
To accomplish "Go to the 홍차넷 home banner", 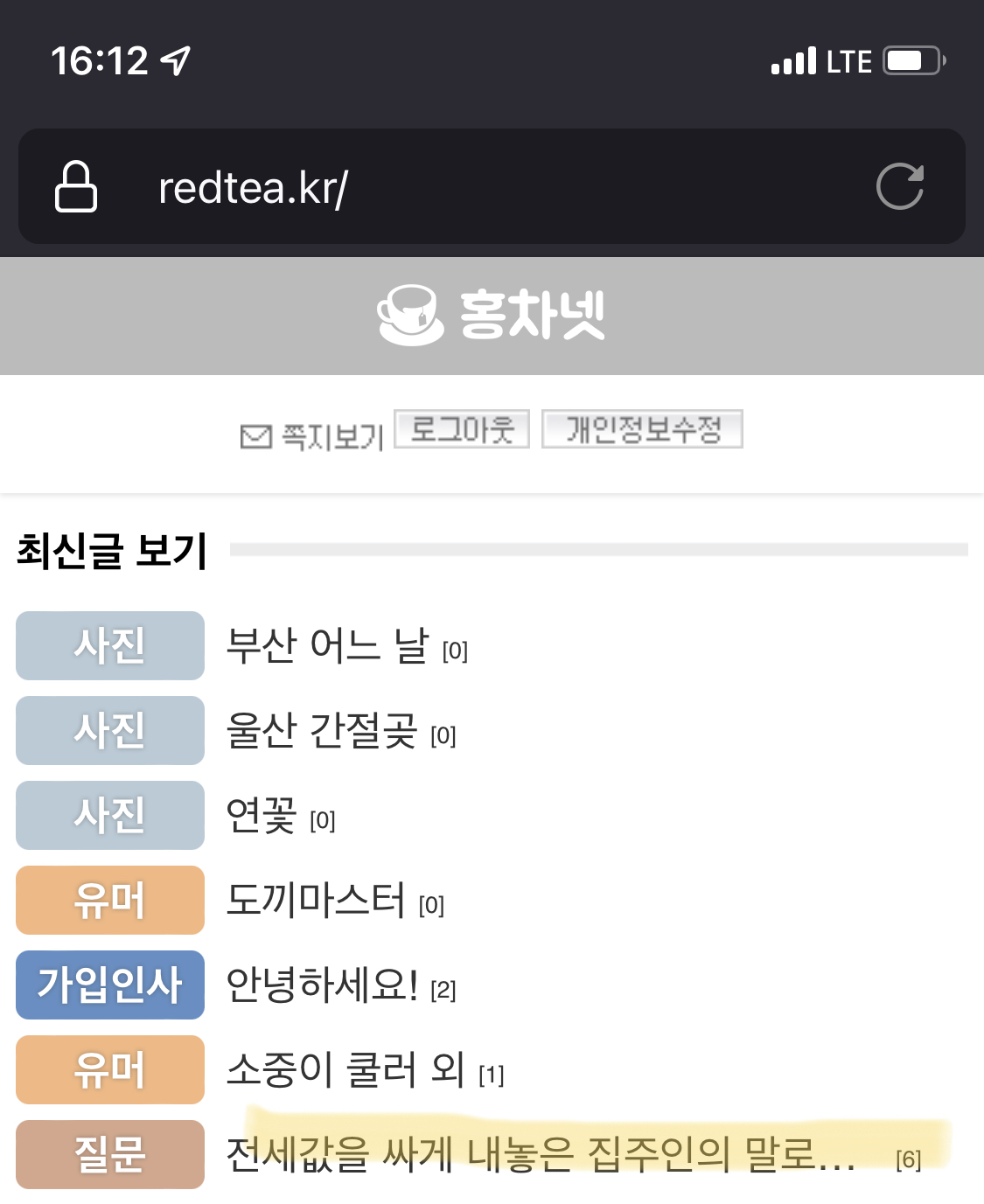I will click(x=492, y=315).
